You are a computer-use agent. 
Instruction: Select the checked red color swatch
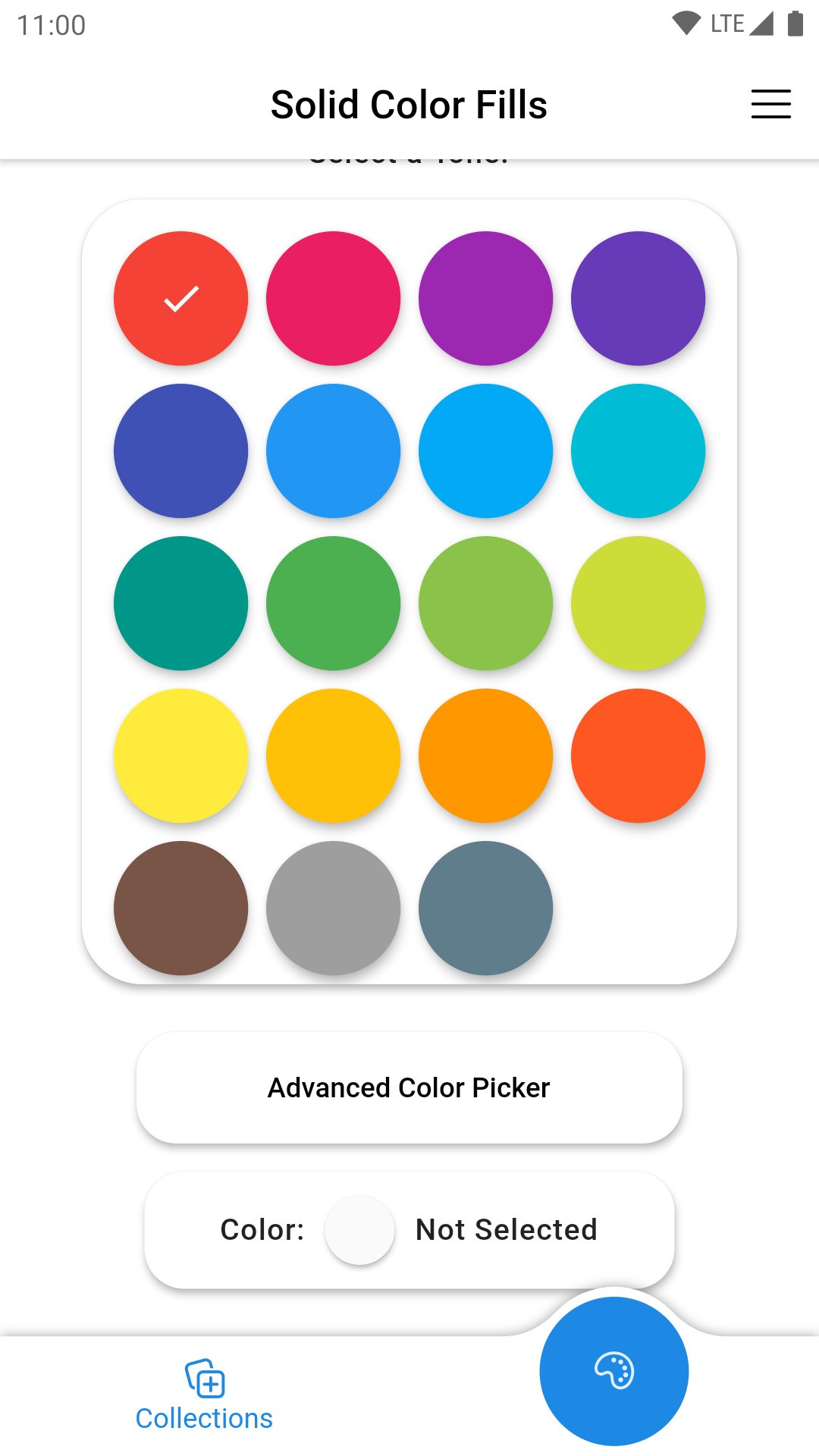pyautogui.click(x=181, y=299)
